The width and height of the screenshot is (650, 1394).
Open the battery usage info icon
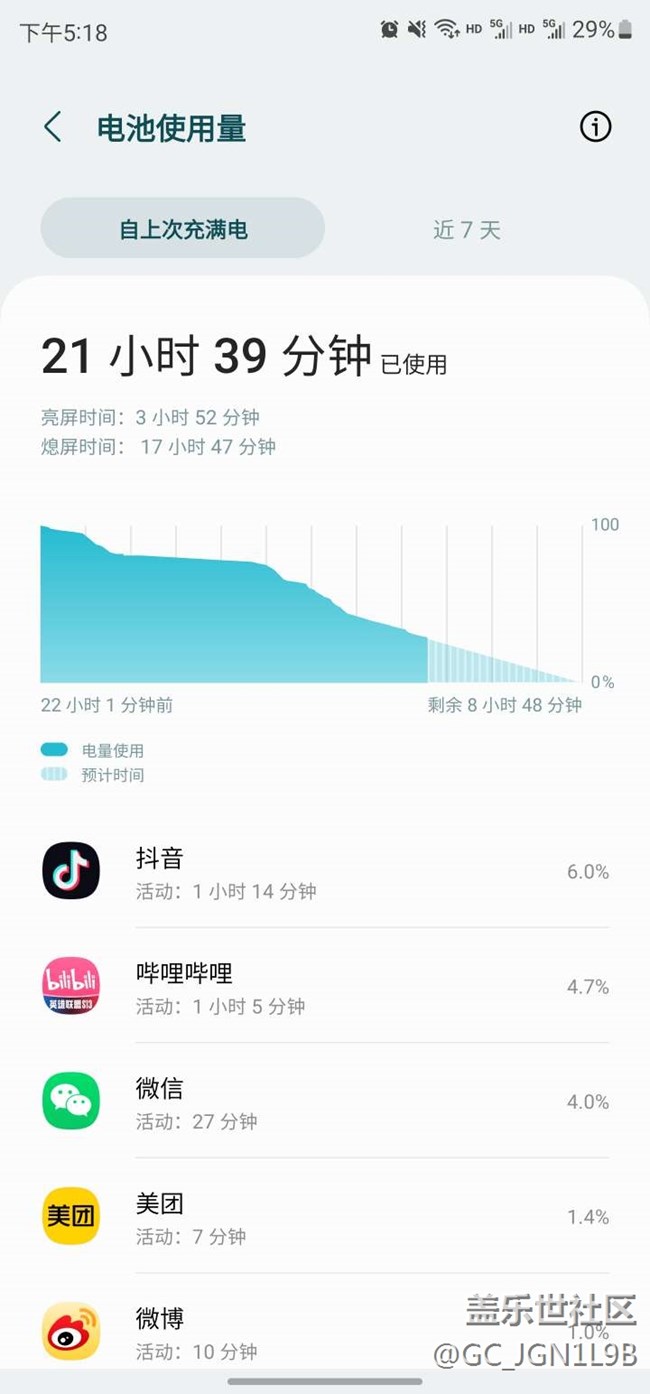pyautogui.click(x=595, y=127)
